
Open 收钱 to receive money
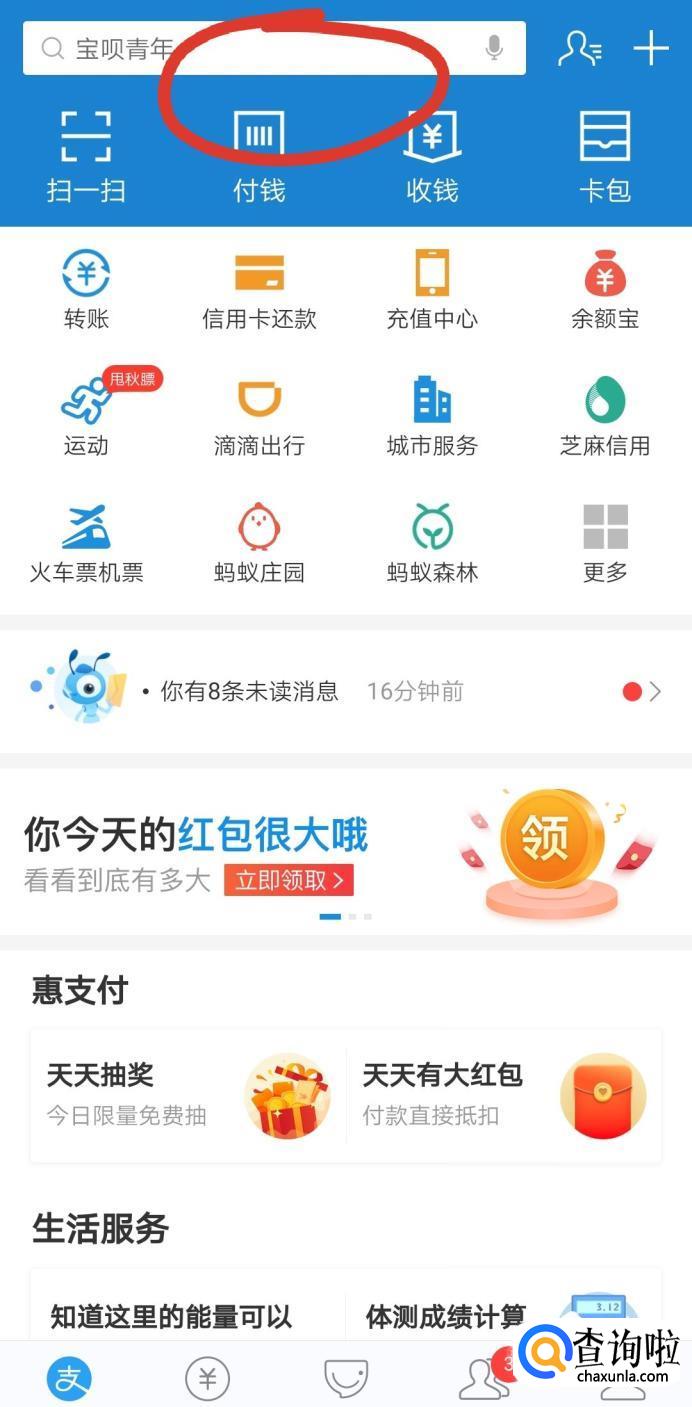[x=432, y=156]
